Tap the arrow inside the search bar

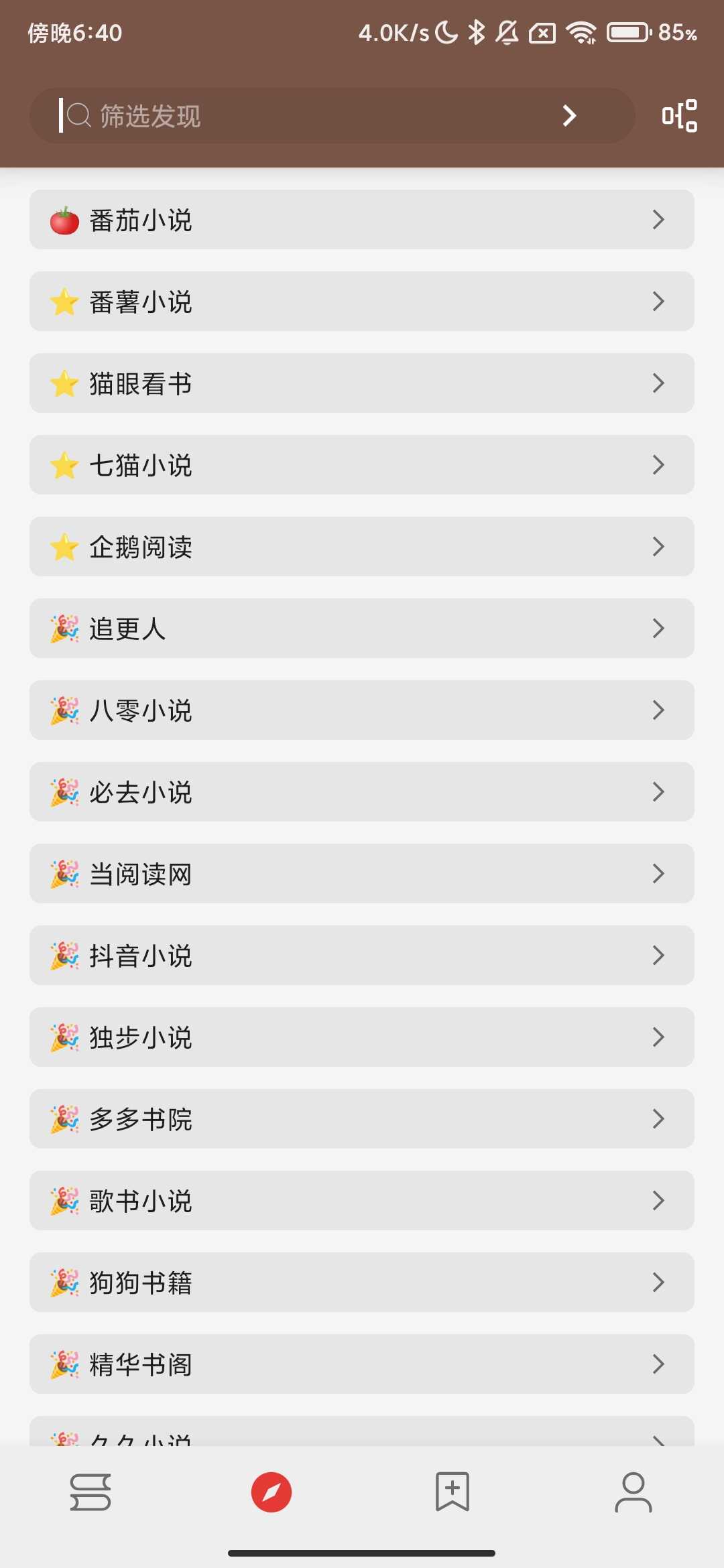pyautogui.click(x=569, y=116)
